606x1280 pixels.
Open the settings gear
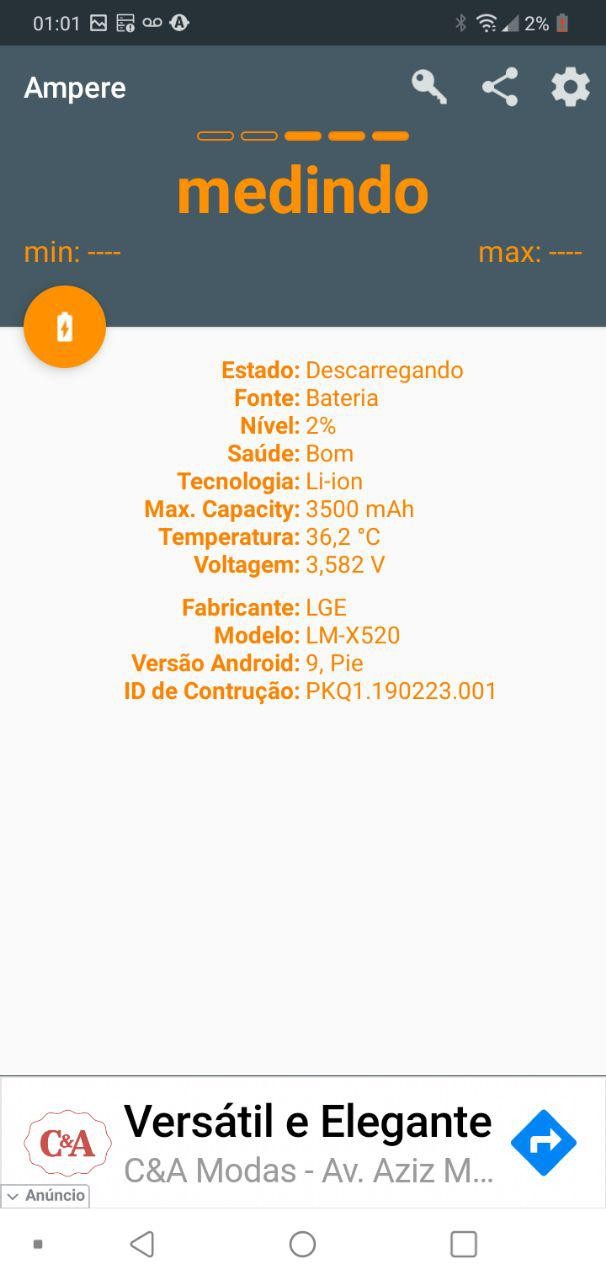[570, 87]
